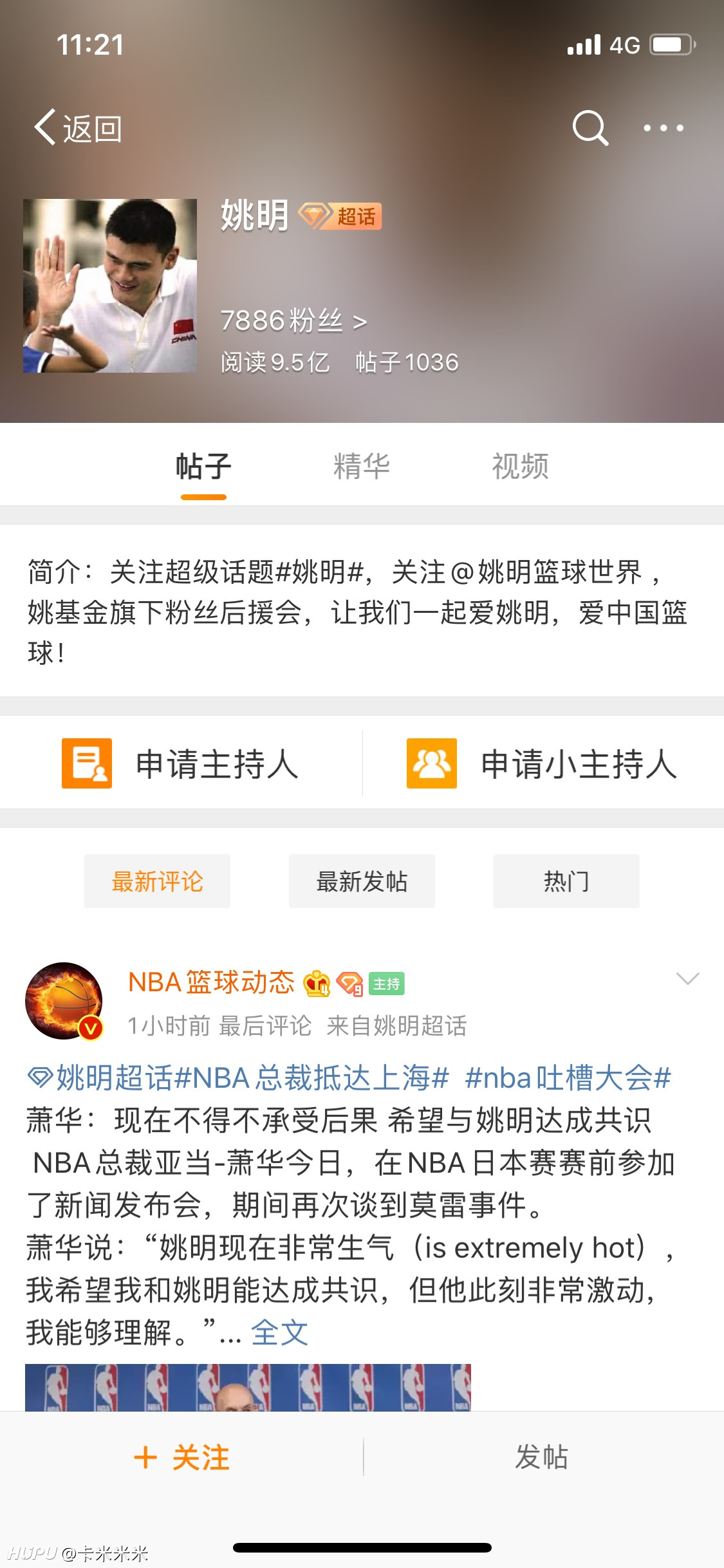Select the 帖子 tab
The width and height of the screenshot is (724, 1568).
[203, 466]
